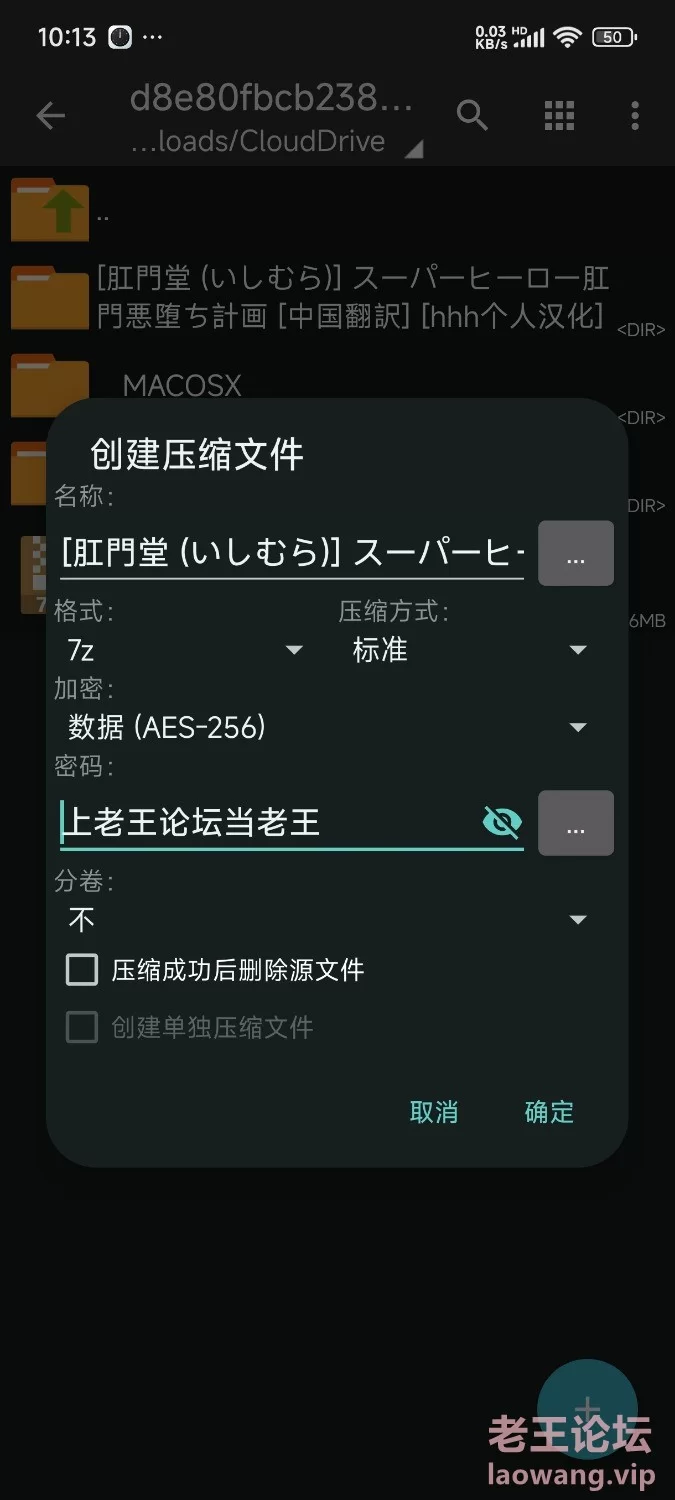Toggle password visibility eye icon
675x1500 pixels.
coord(502,822)
